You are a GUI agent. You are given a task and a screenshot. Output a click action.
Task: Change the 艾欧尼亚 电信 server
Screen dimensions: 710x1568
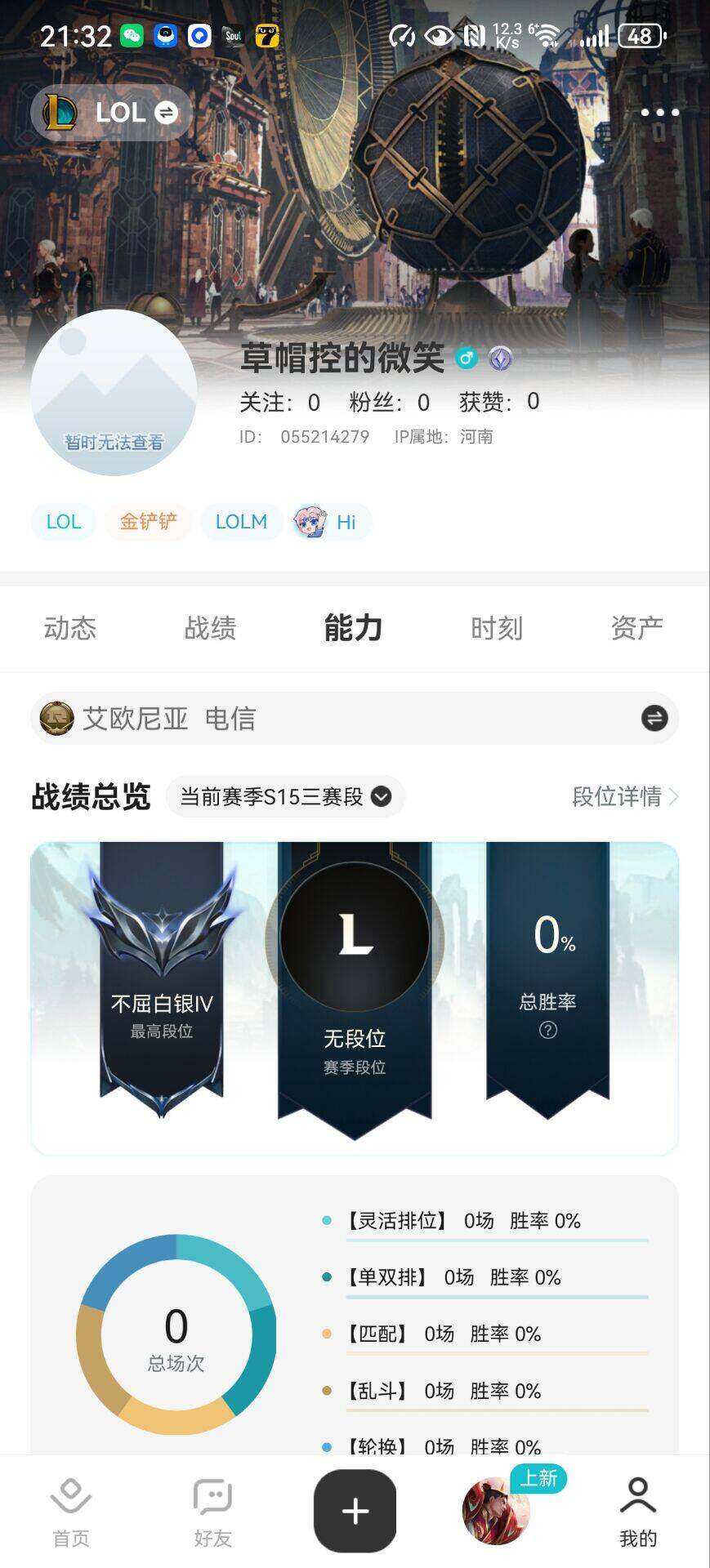click(x=654, y=719)
